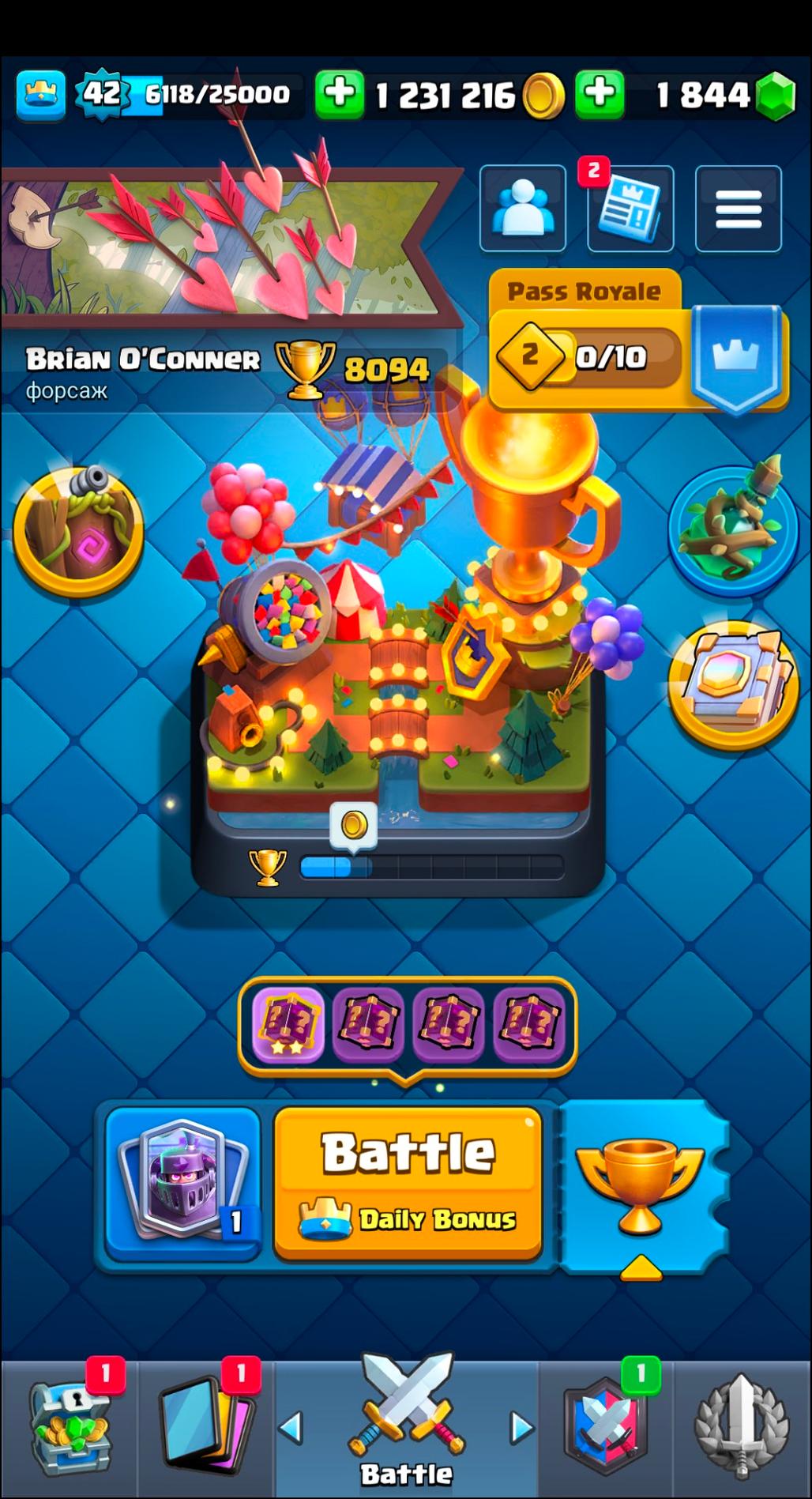Open the gold shield book badge
812x1499 pixels.
pos(733,684)
